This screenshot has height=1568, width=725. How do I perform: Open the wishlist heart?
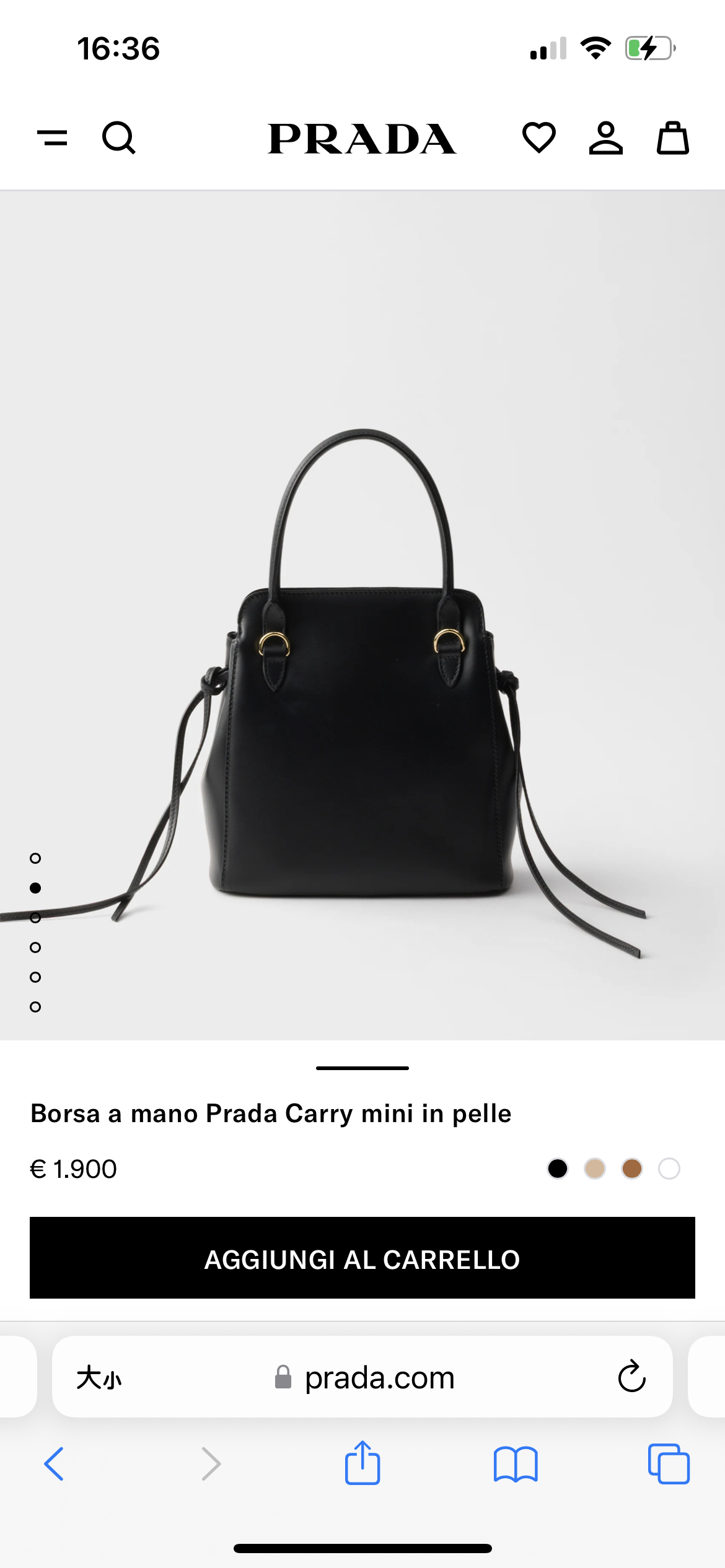[x=538, y=137]
